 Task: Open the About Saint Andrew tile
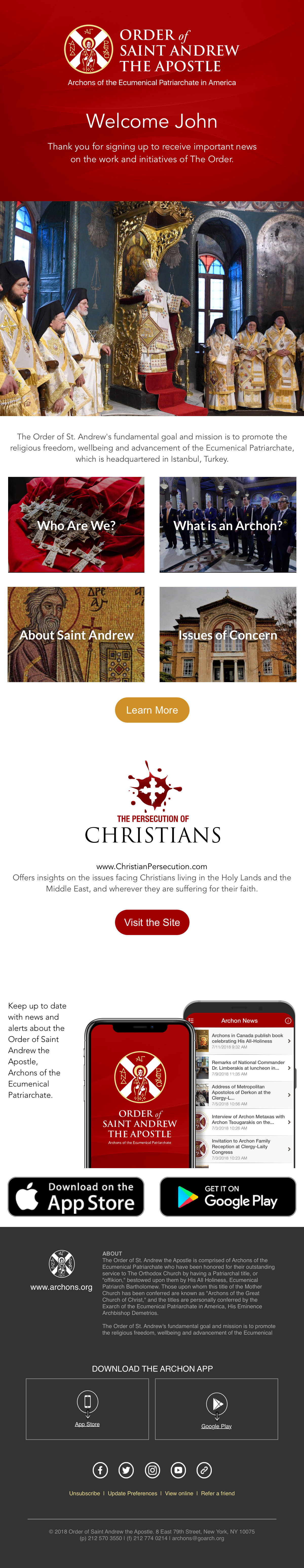click(x=76, y=634)
